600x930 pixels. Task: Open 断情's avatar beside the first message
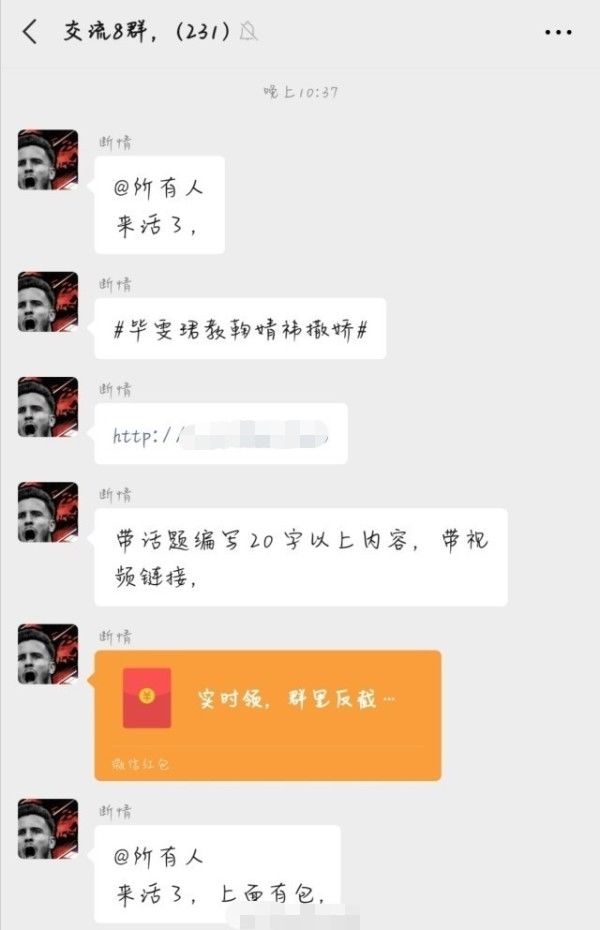48,160
